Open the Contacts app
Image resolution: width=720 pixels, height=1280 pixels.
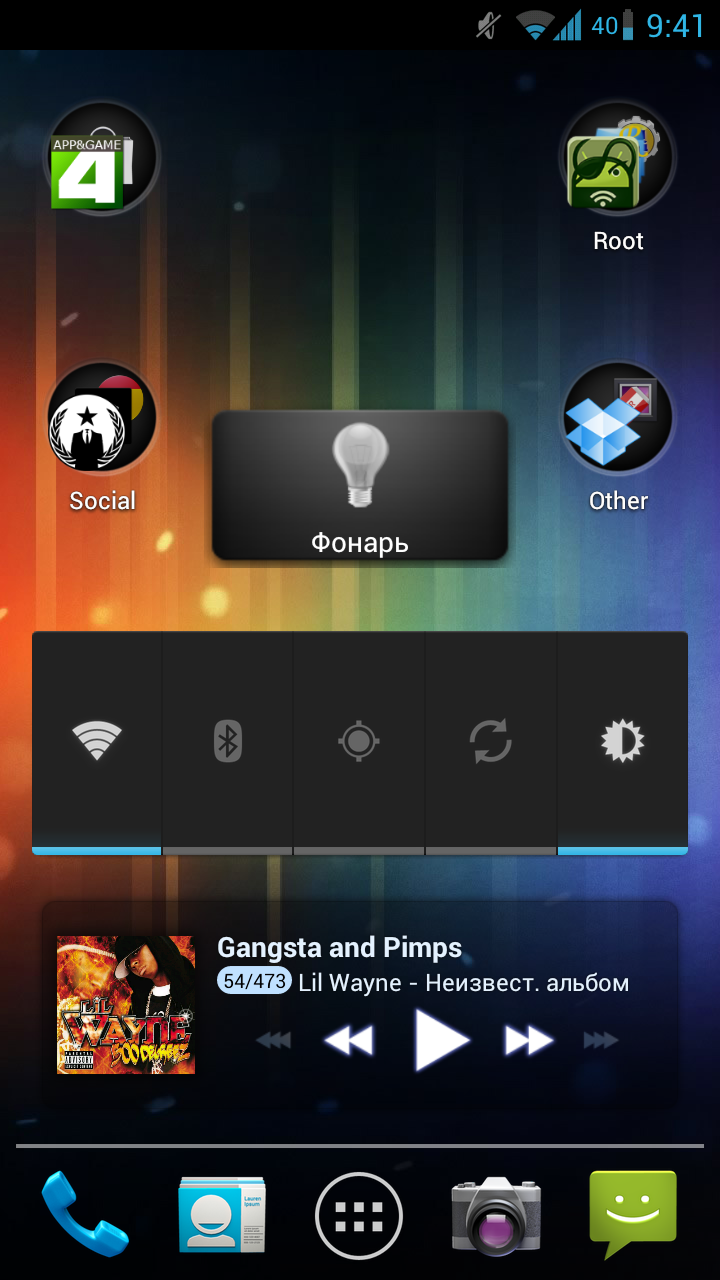(x=222, y=1214)
